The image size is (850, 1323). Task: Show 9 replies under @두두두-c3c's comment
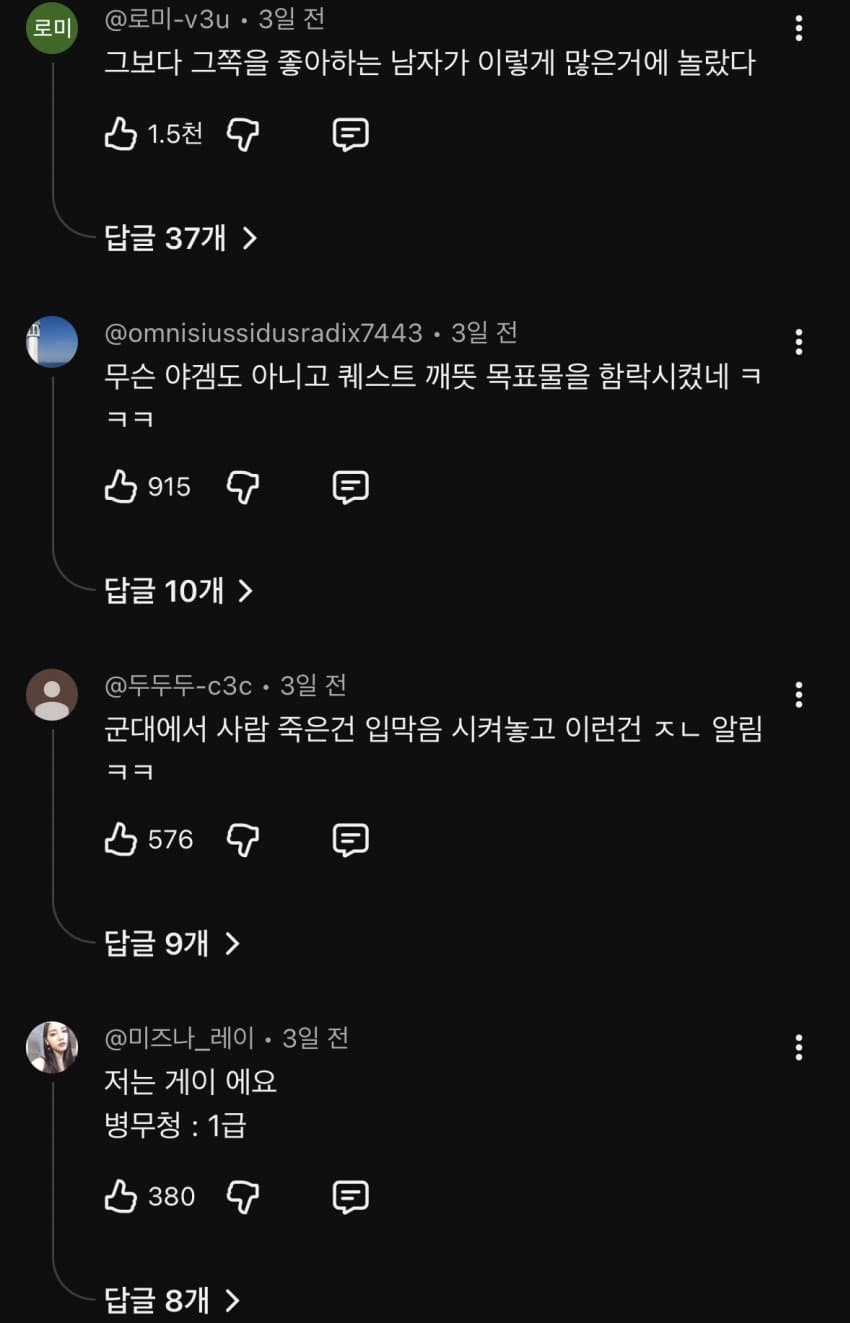point(165,942)
